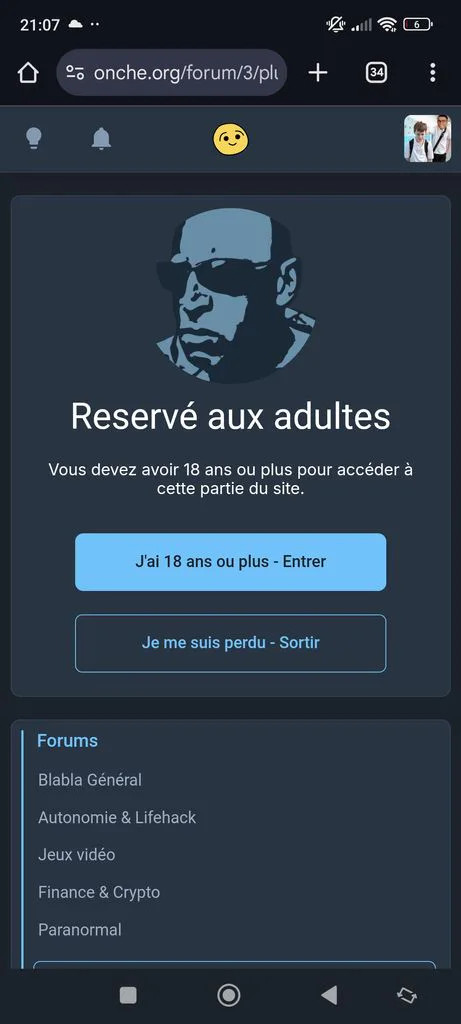Confirm J'ai 18 ans ou plus - Entrer

coord(230,562)
